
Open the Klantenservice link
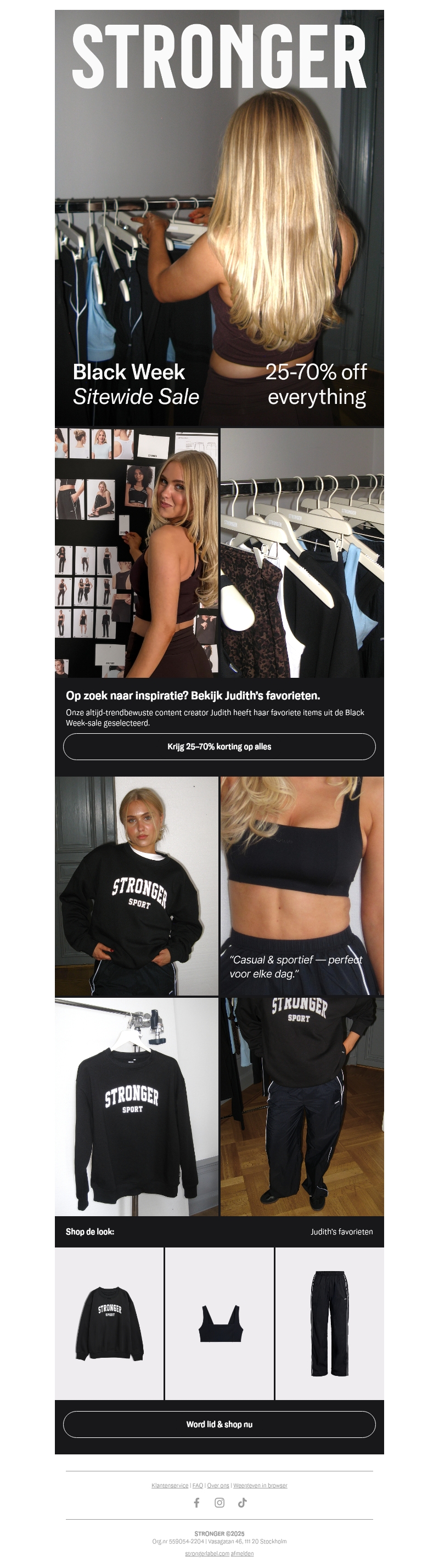coord(170,1485)
